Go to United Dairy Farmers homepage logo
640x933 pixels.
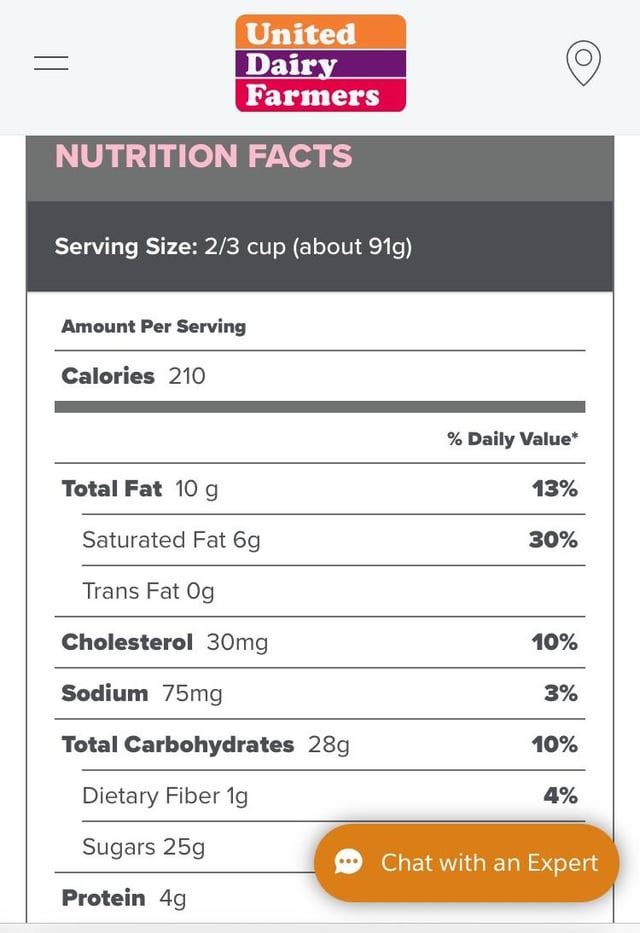tap(320, 63)
